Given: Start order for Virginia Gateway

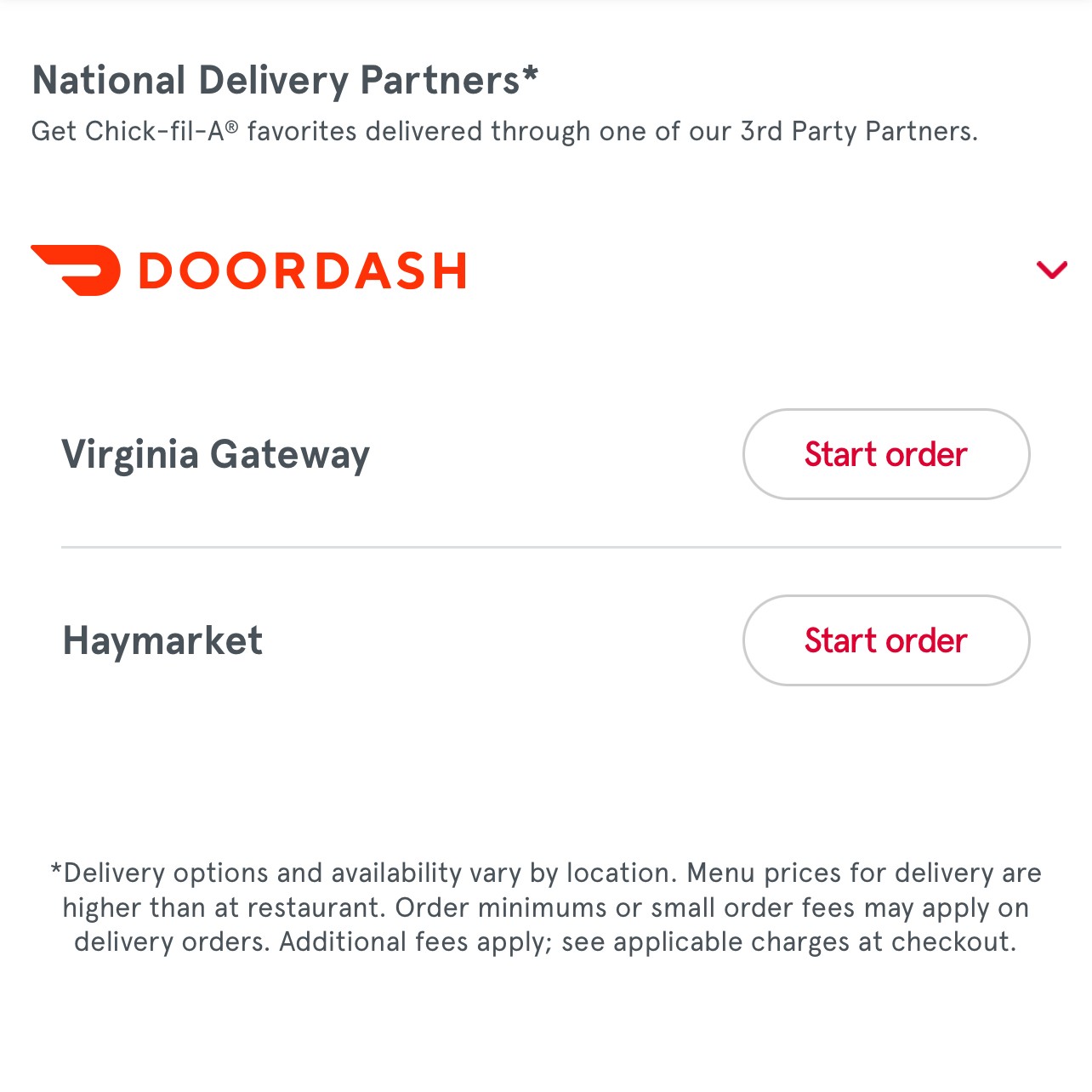Looking at the screenshot, I should 886,454.
